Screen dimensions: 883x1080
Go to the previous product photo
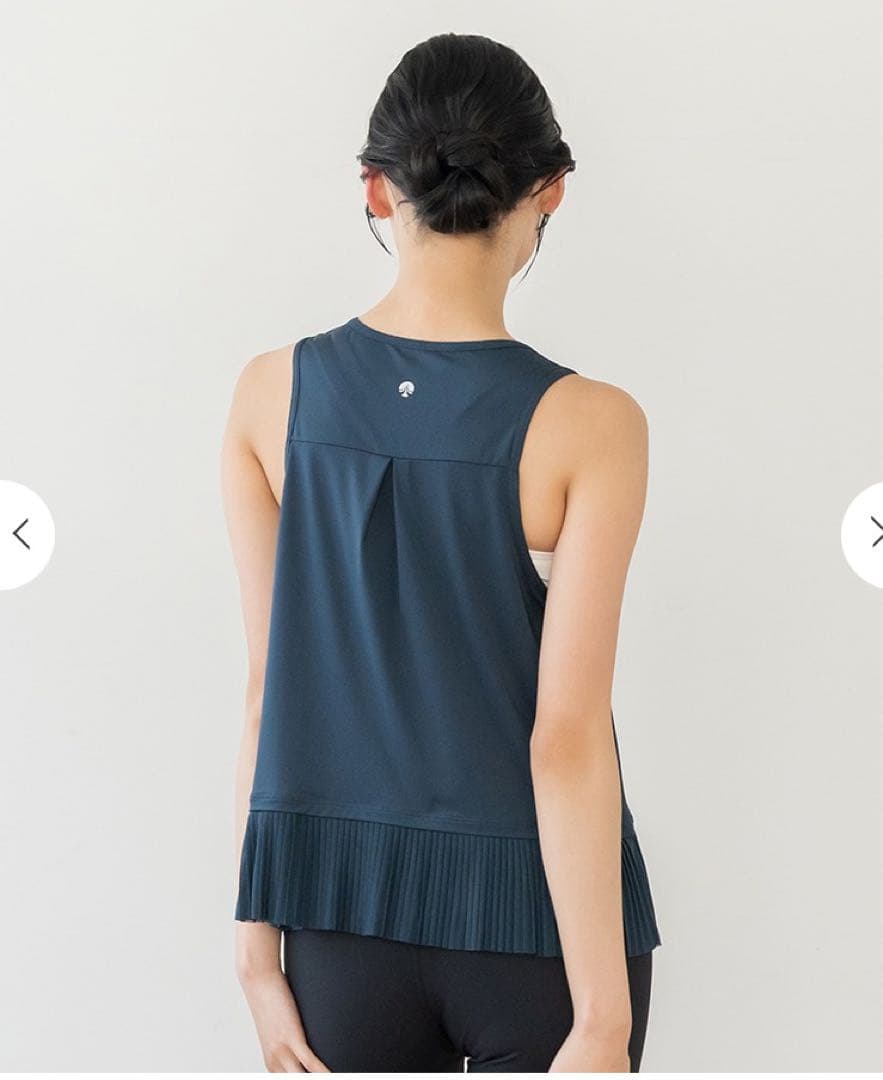pos(22,534)
